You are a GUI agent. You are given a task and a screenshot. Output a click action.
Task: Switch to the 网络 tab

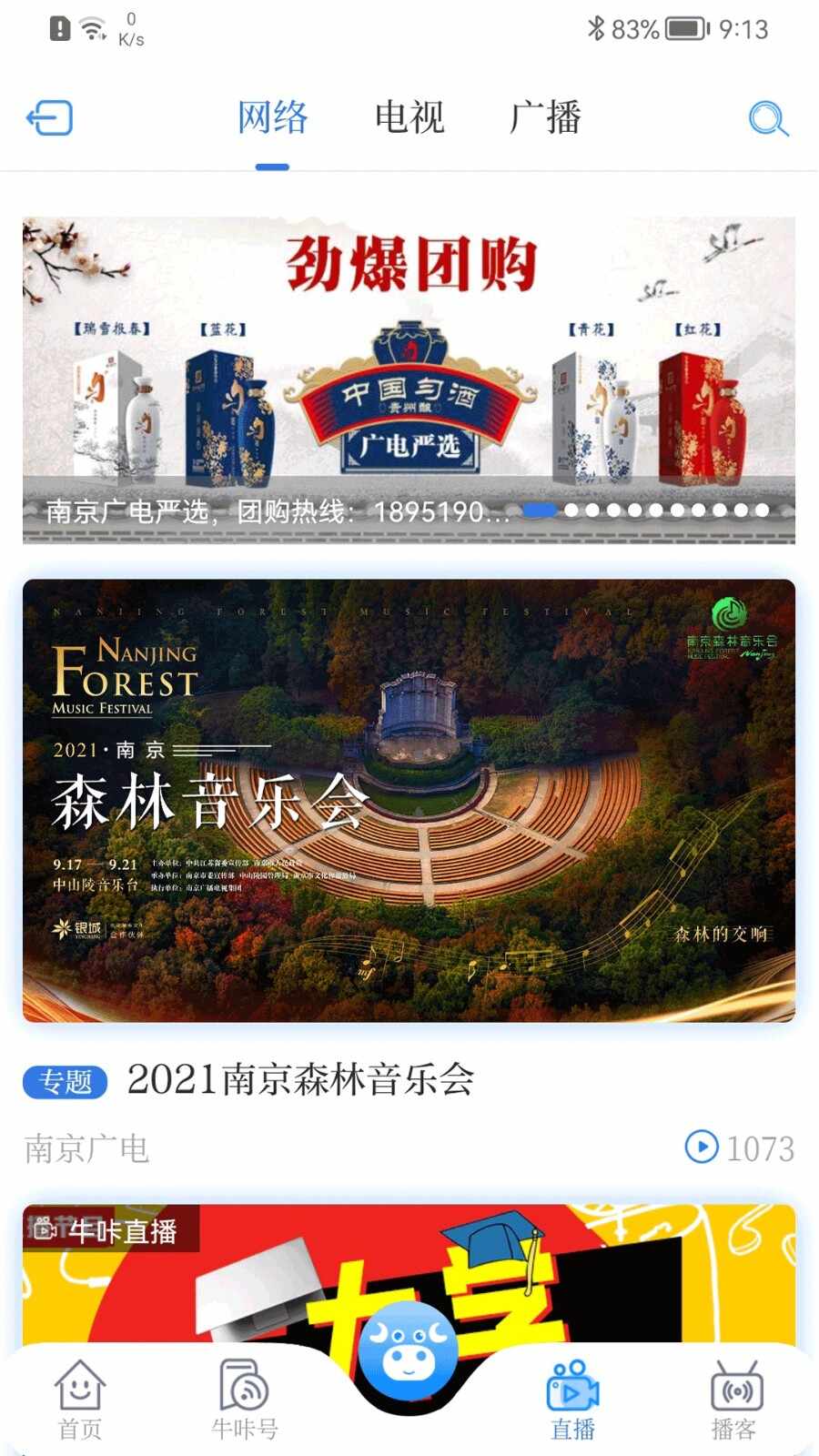pyautogui.click(x=272, y=118)
